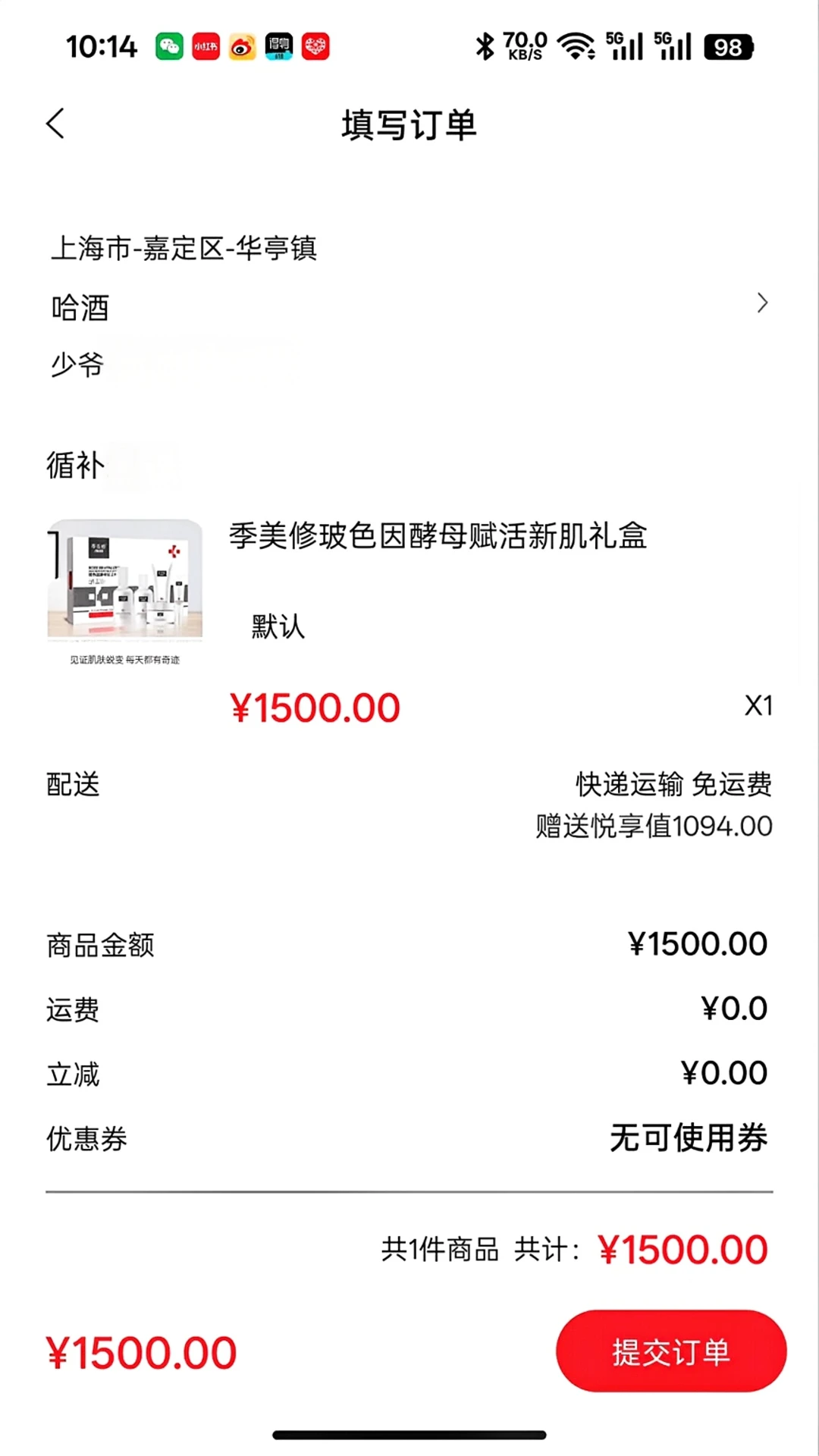Tap the 5G signal indicator
The width and height of the screenshot is (819, 1456).
(x=623, y=45)
